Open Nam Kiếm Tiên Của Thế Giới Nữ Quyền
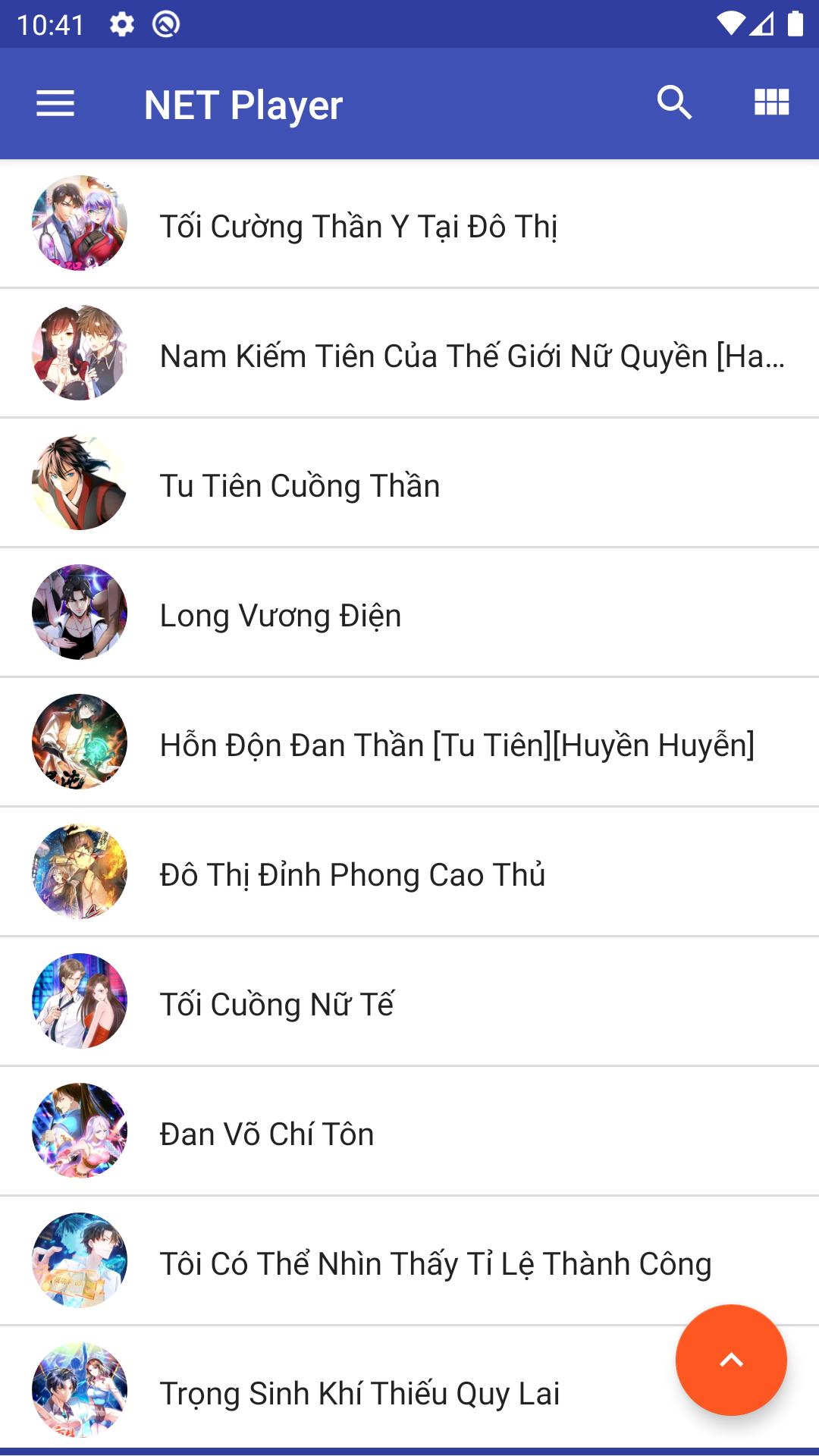819x1456 pixels. [x=472, y=356]
